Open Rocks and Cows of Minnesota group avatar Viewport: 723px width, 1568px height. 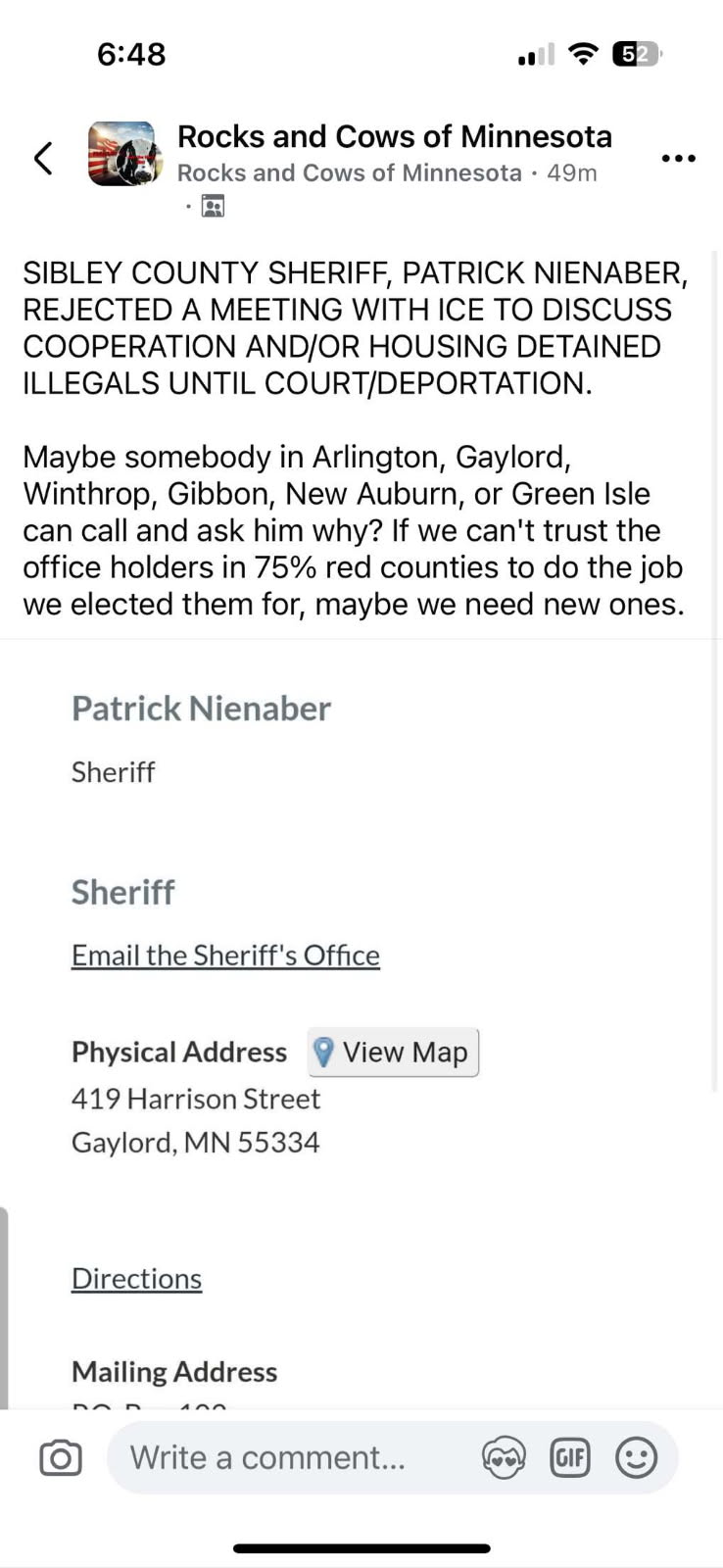[124, 154]
